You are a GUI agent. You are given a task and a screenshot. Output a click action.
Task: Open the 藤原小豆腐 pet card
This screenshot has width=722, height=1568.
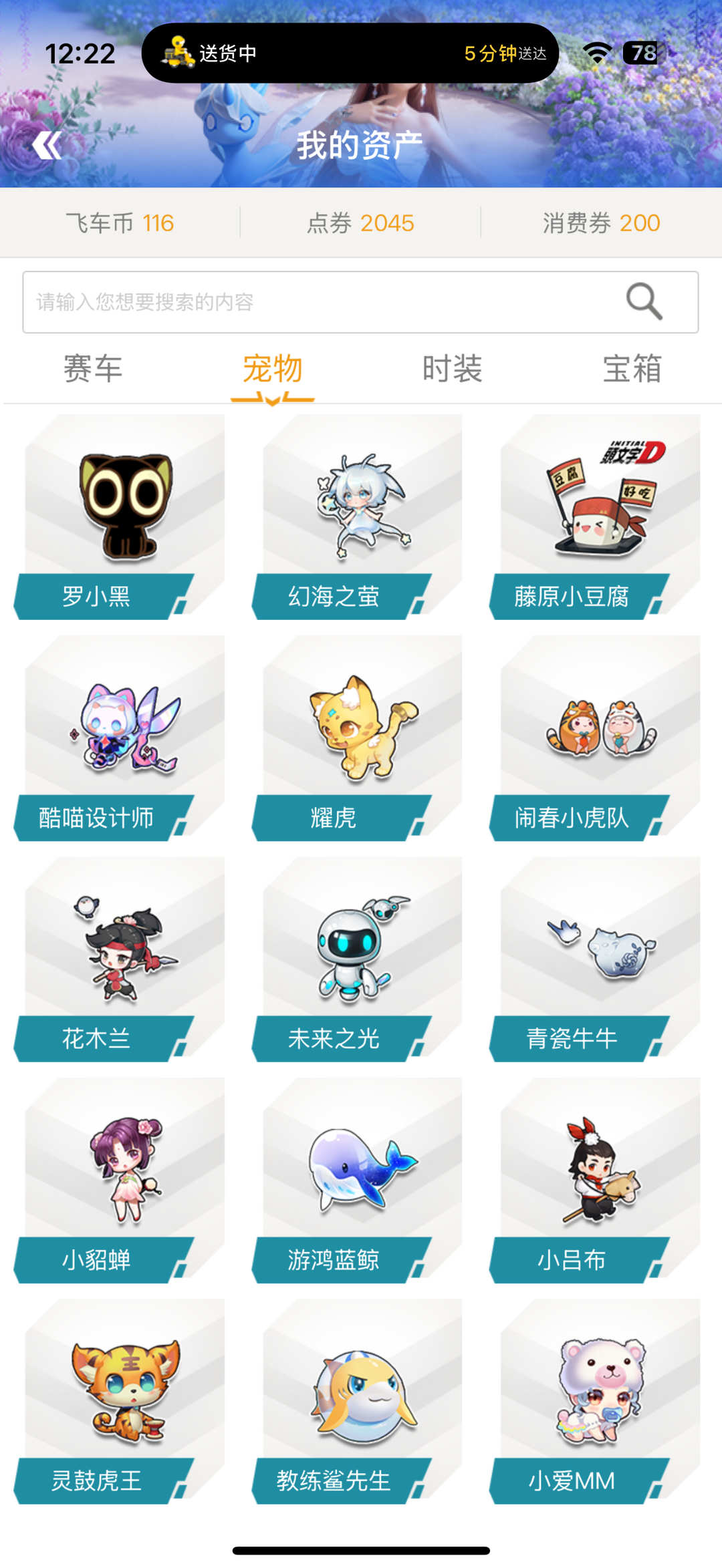595,517
